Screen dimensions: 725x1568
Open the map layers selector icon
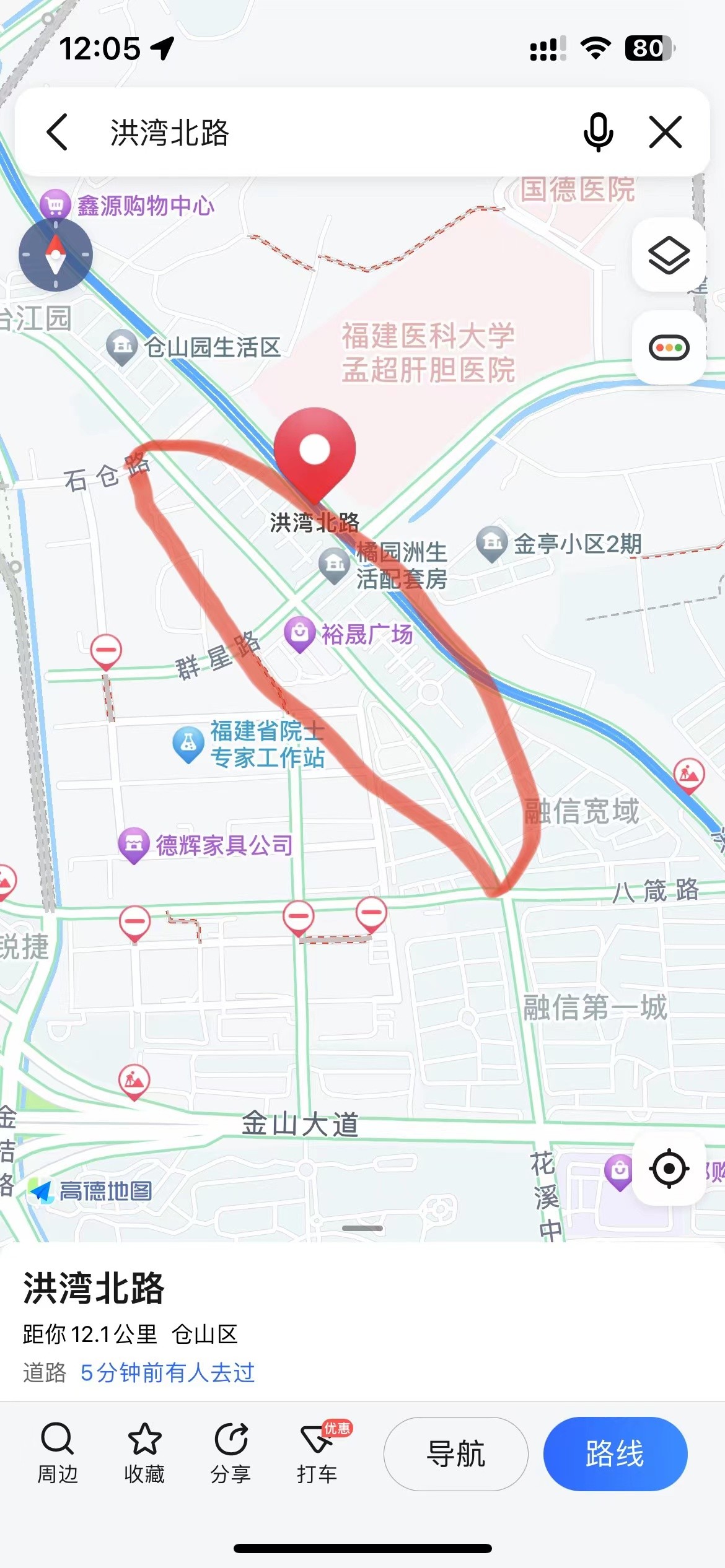[x=668, y=255]
